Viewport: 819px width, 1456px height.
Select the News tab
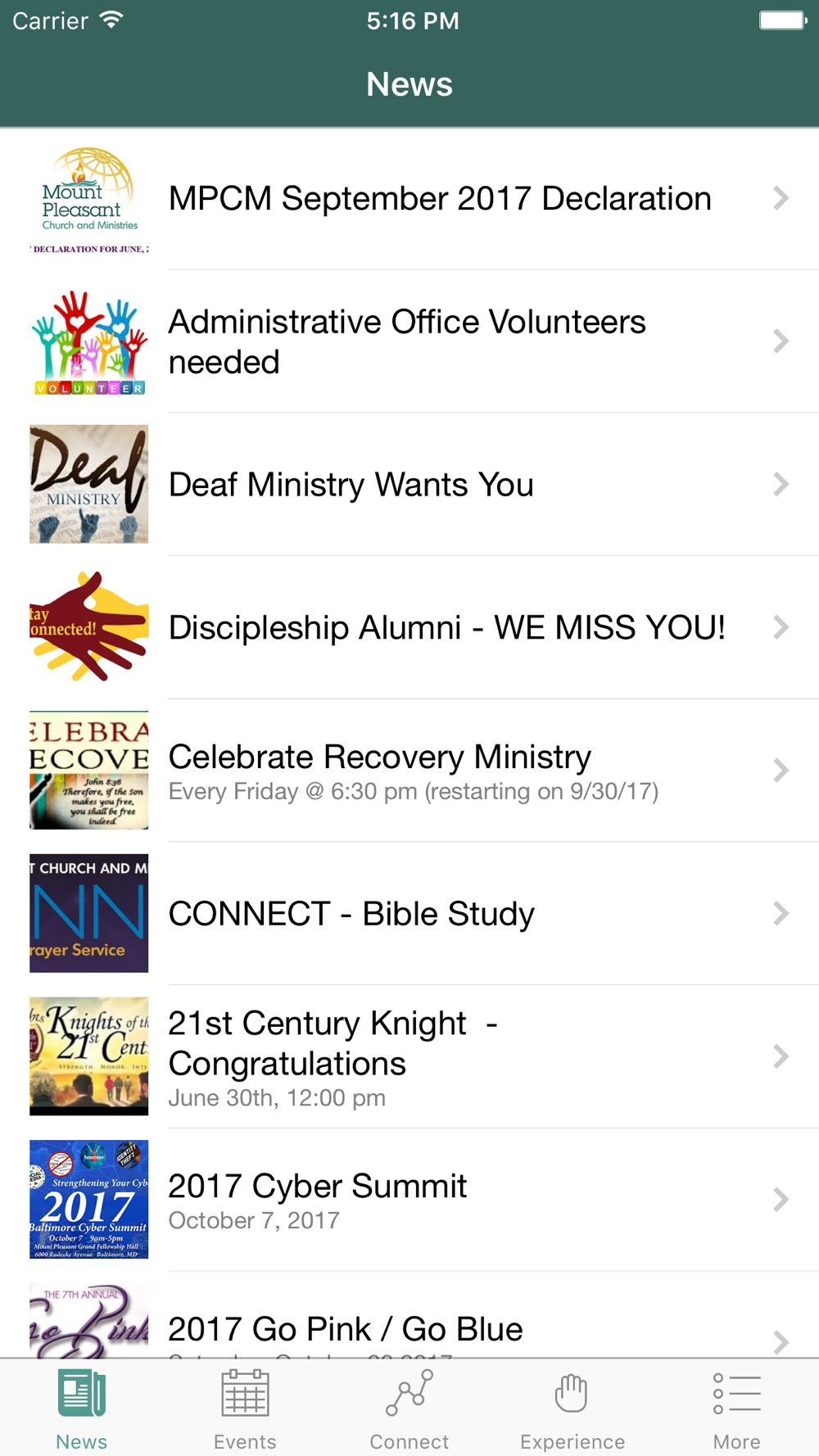tap(82, 1409)
